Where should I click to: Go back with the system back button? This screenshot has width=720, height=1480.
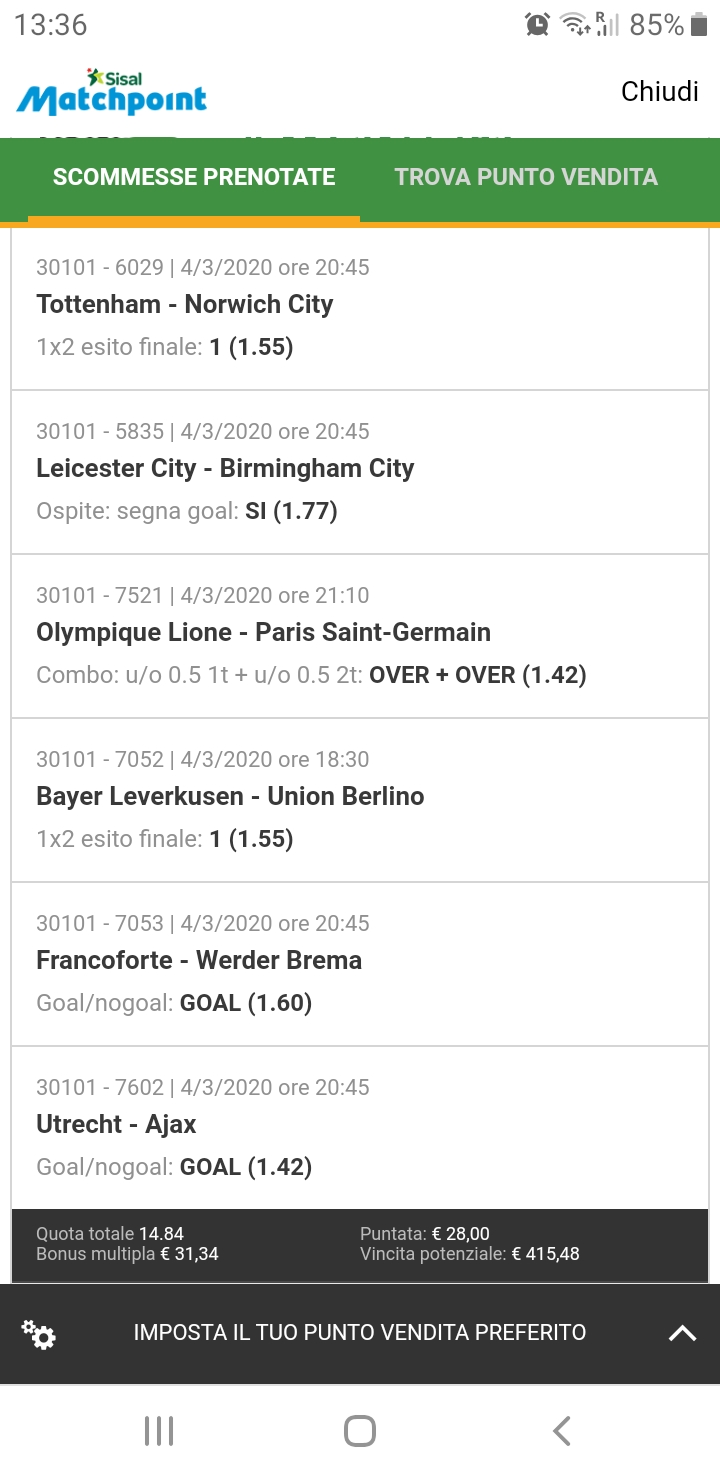pyautogui.click(x=562, y=1431)
